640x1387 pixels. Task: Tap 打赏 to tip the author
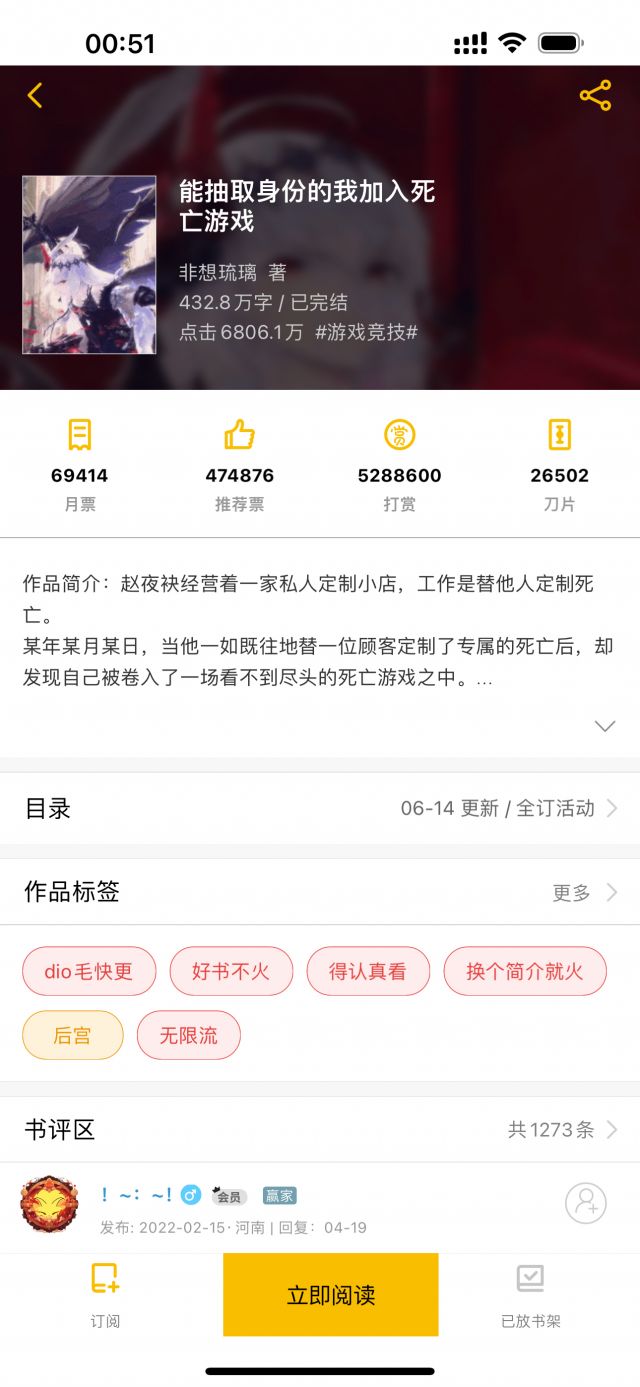(x=399, y=464)
